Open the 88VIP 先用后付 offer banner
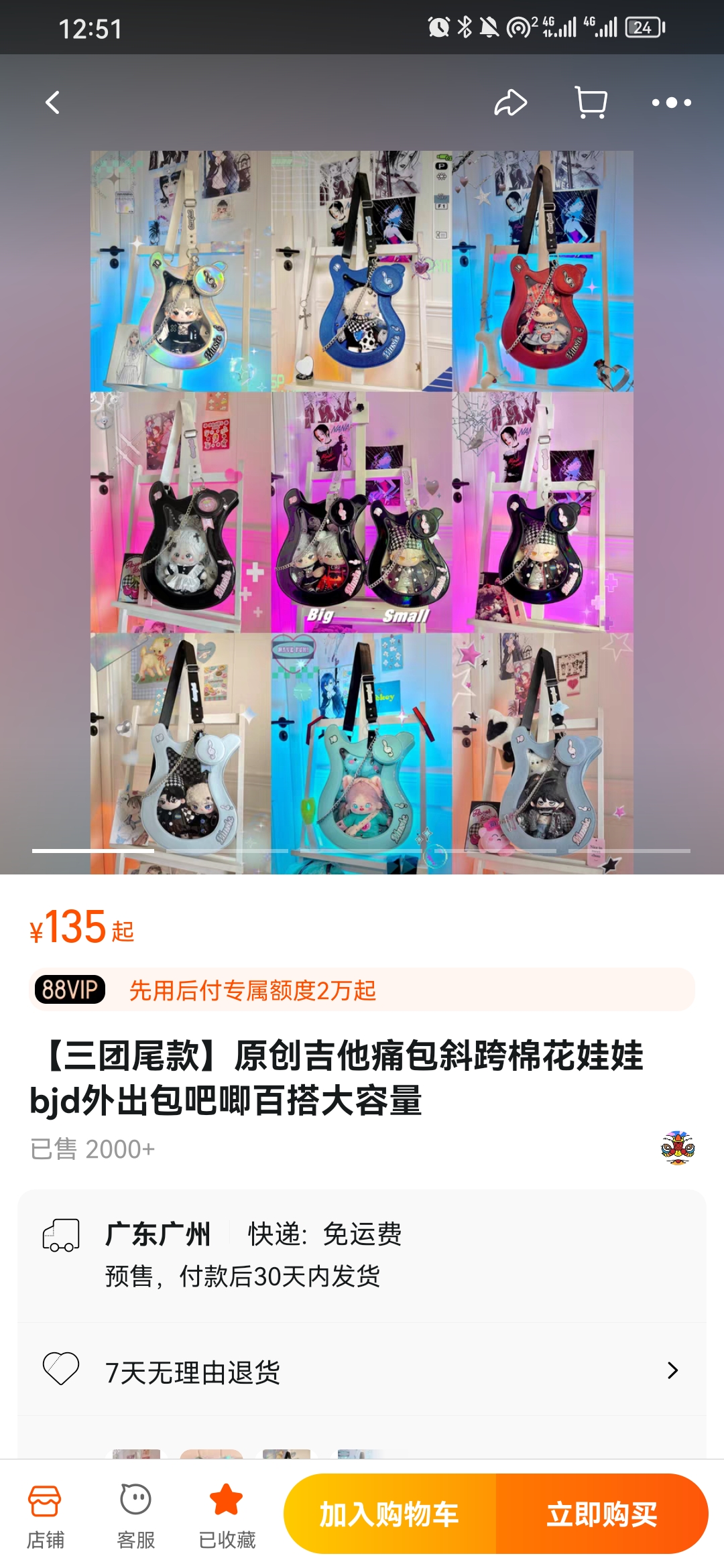This screenshot has width=724, height=1568. point(362,990)
